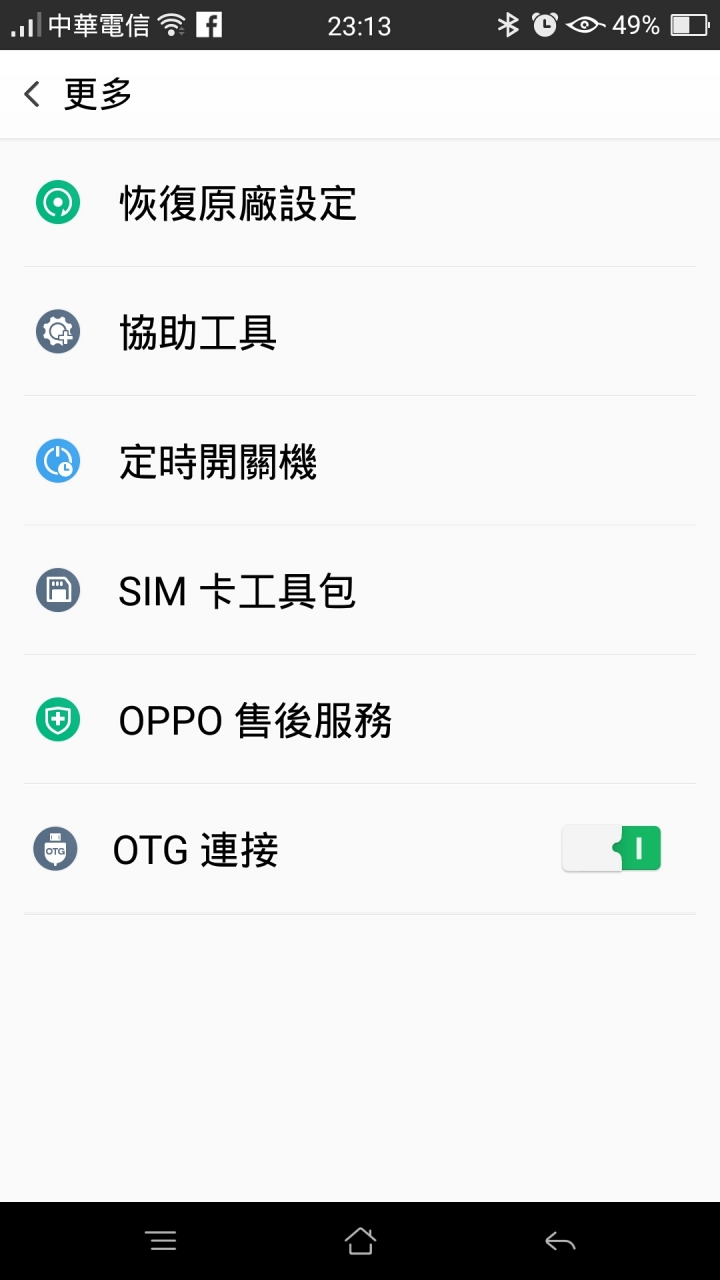This screenshot has height=1280, width=720.
Task: Go back from the 更多 page
Action: point(33,94)
